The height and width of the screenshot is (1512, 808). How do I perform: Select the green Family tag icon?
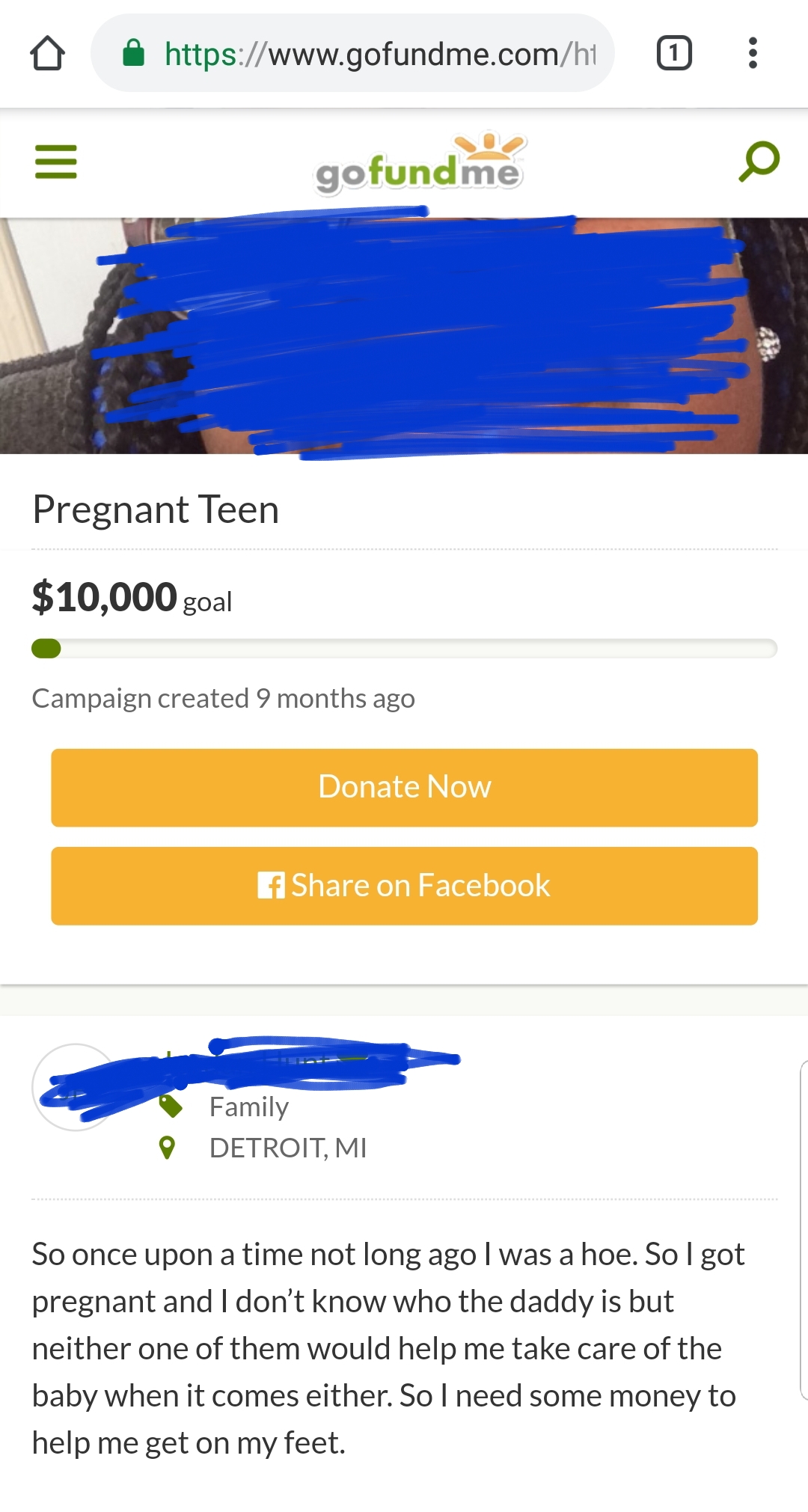point(171,1106)
